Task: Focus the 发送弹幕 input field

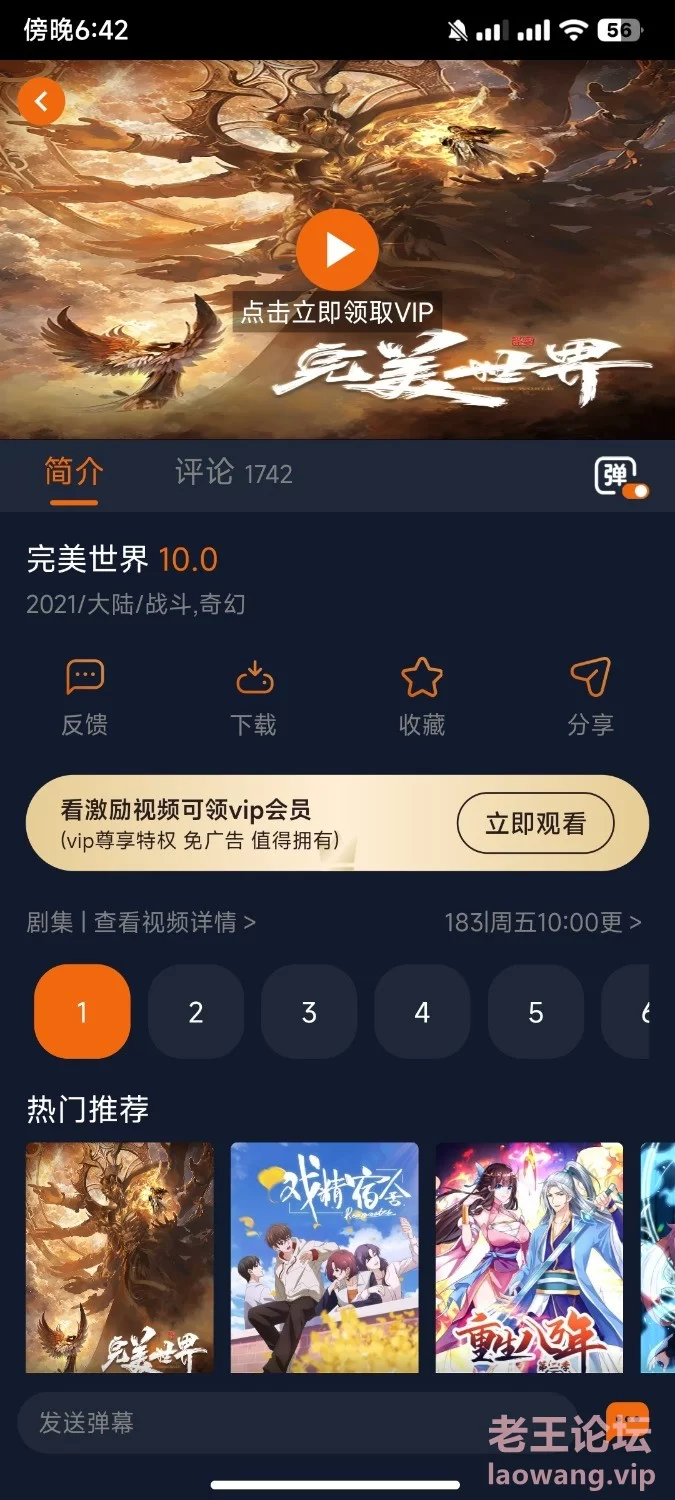Action: [x=298, y=1423]
